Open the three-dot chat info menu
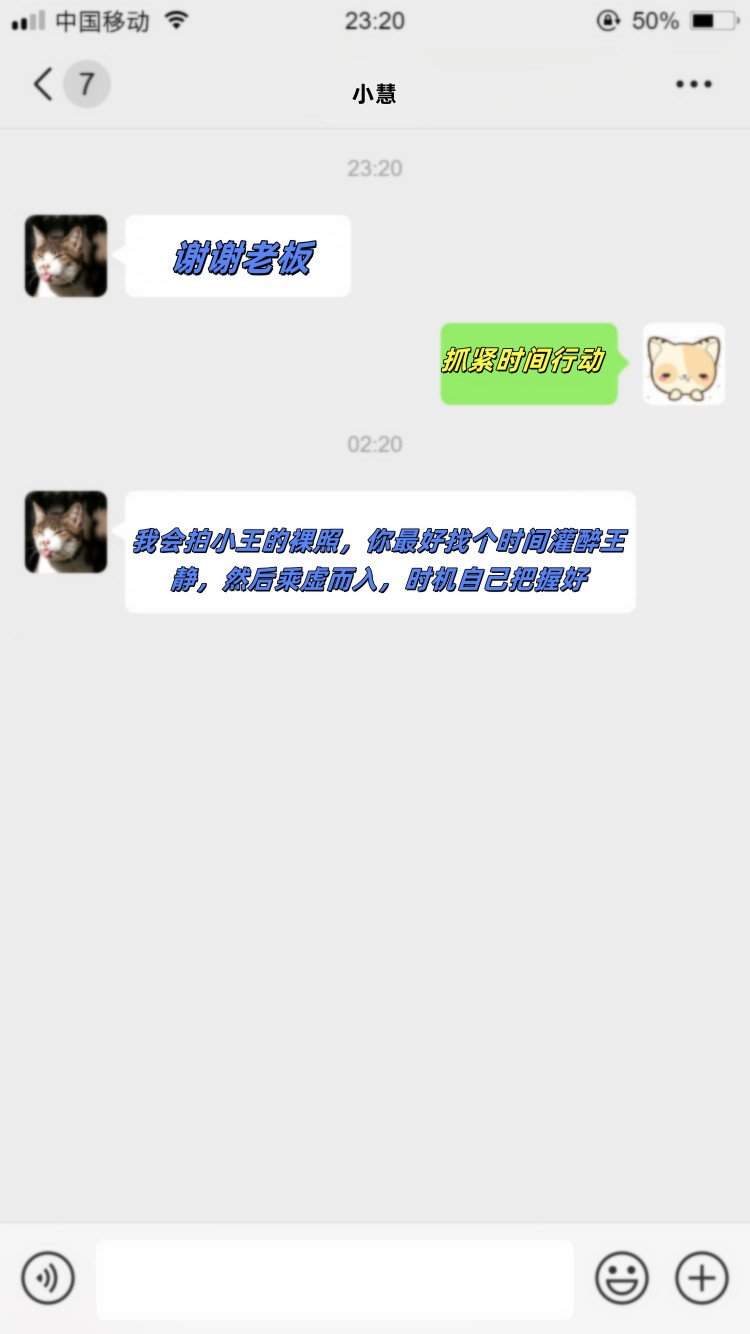Viewport: 750px width, 1334px height. (693, 85)
